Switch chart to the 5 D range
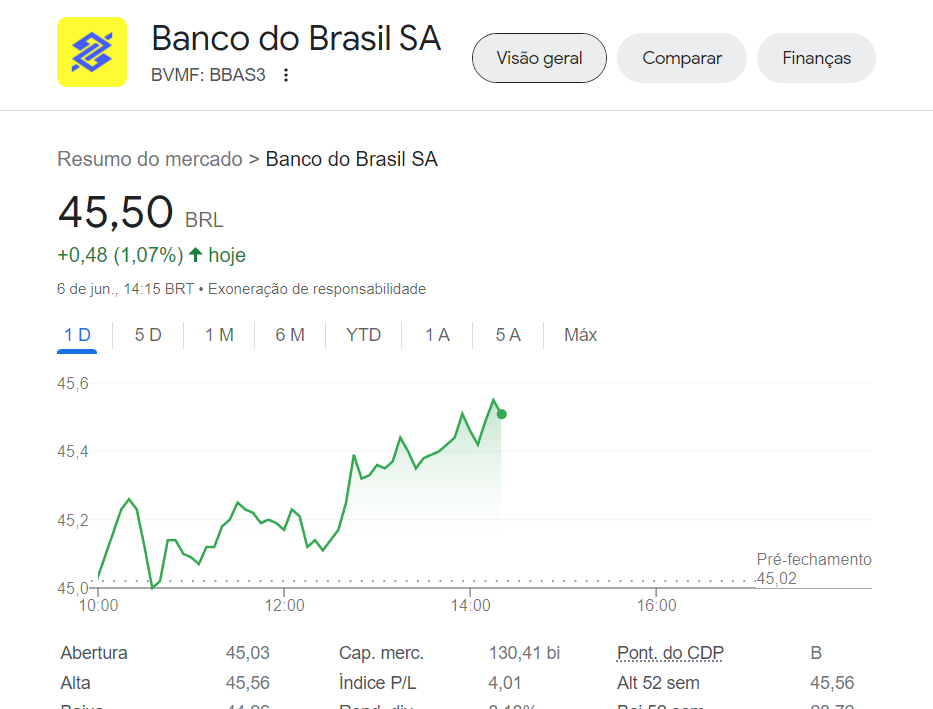This screenshot has width=933, height=709. tap(148, 335)
